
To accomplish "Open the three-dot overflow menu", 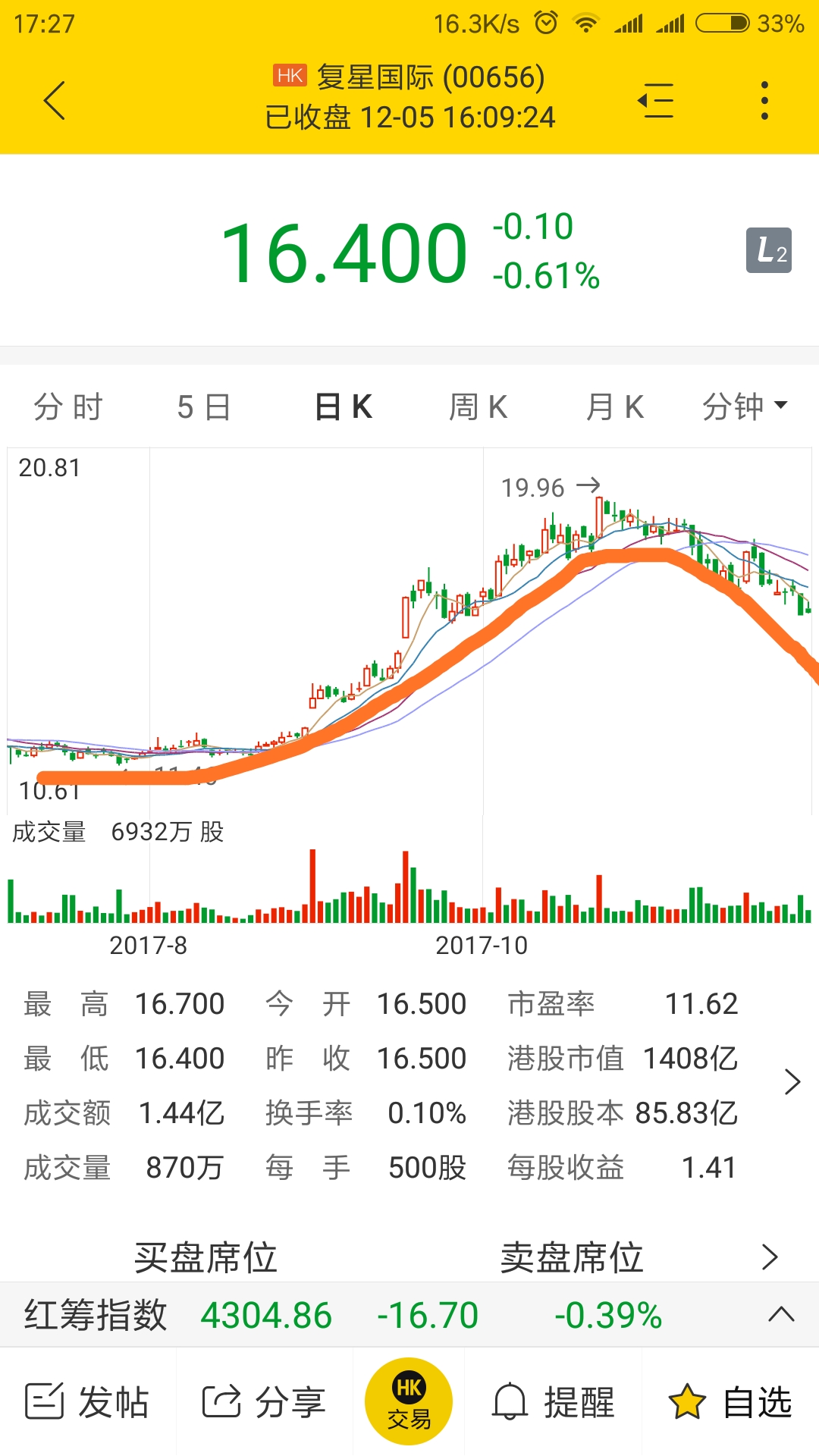I will [x=764, y=100].
